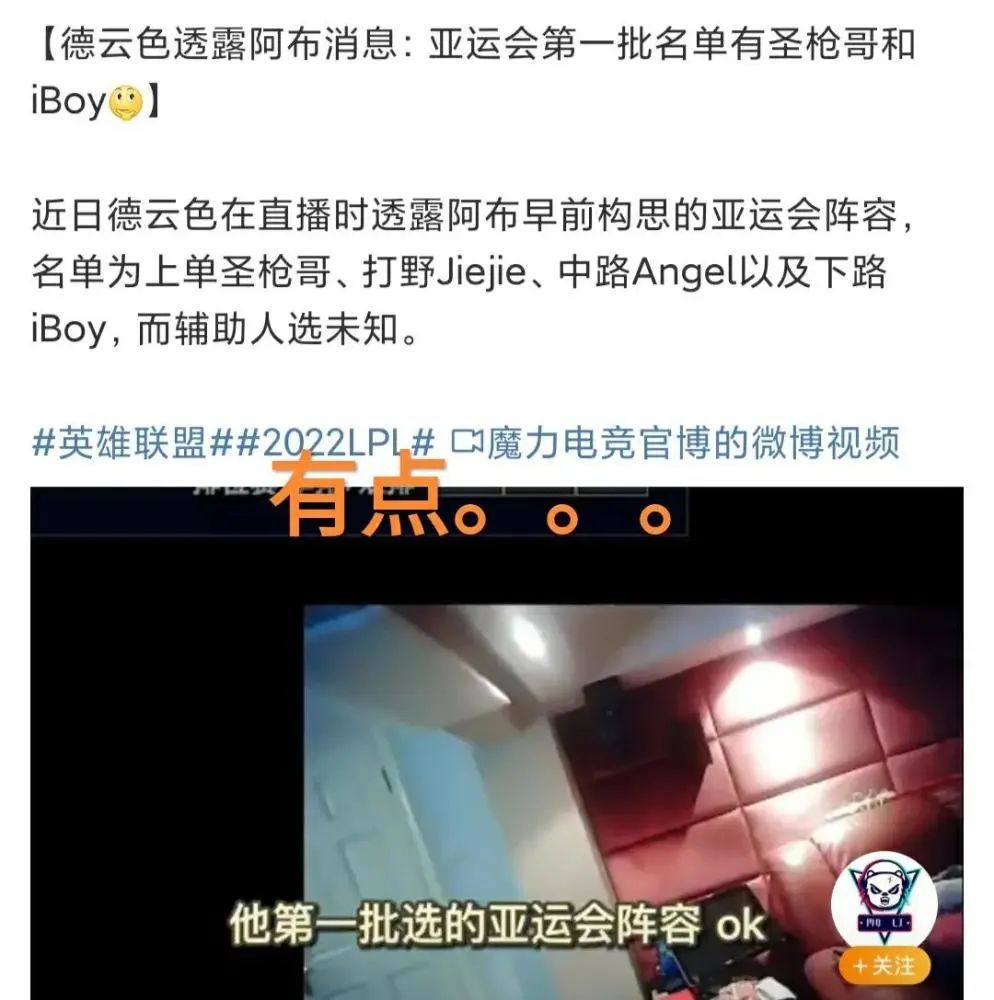The width and height of the screenshot is (994, 1000).
Task: Follow the uploader with +关注
Action: pos(882,966)
